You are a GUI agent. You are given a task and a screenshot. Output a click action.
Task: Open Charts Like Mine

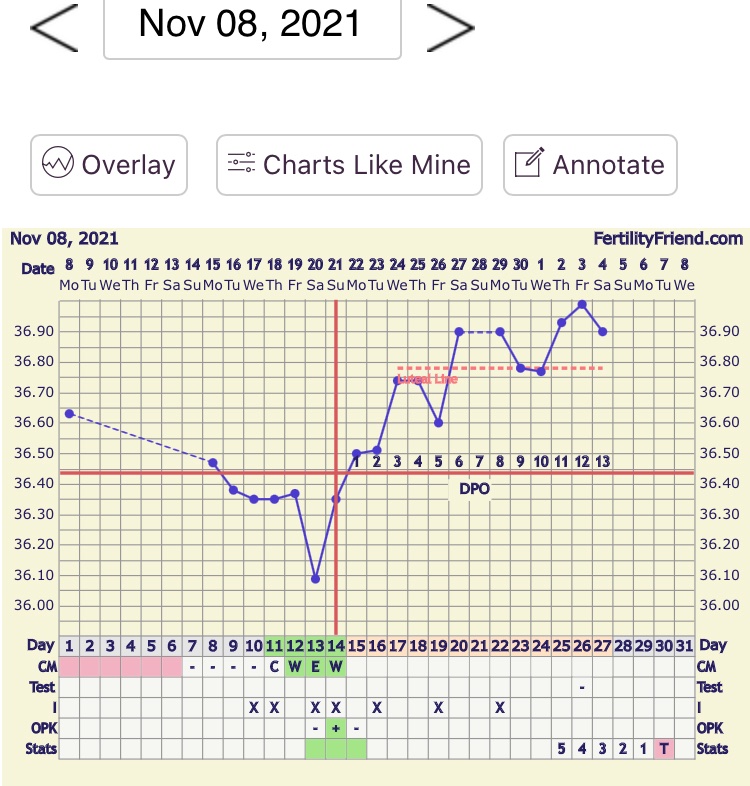click(349, 164)
